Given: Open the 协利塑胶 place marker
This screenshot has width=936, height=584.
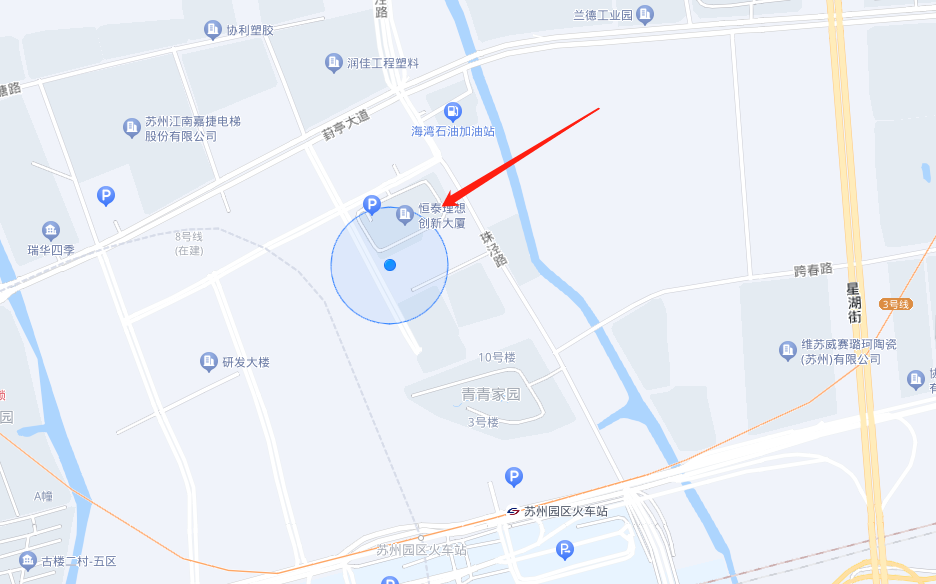Looking at the screenshot, I should click(x=212, y=30).
